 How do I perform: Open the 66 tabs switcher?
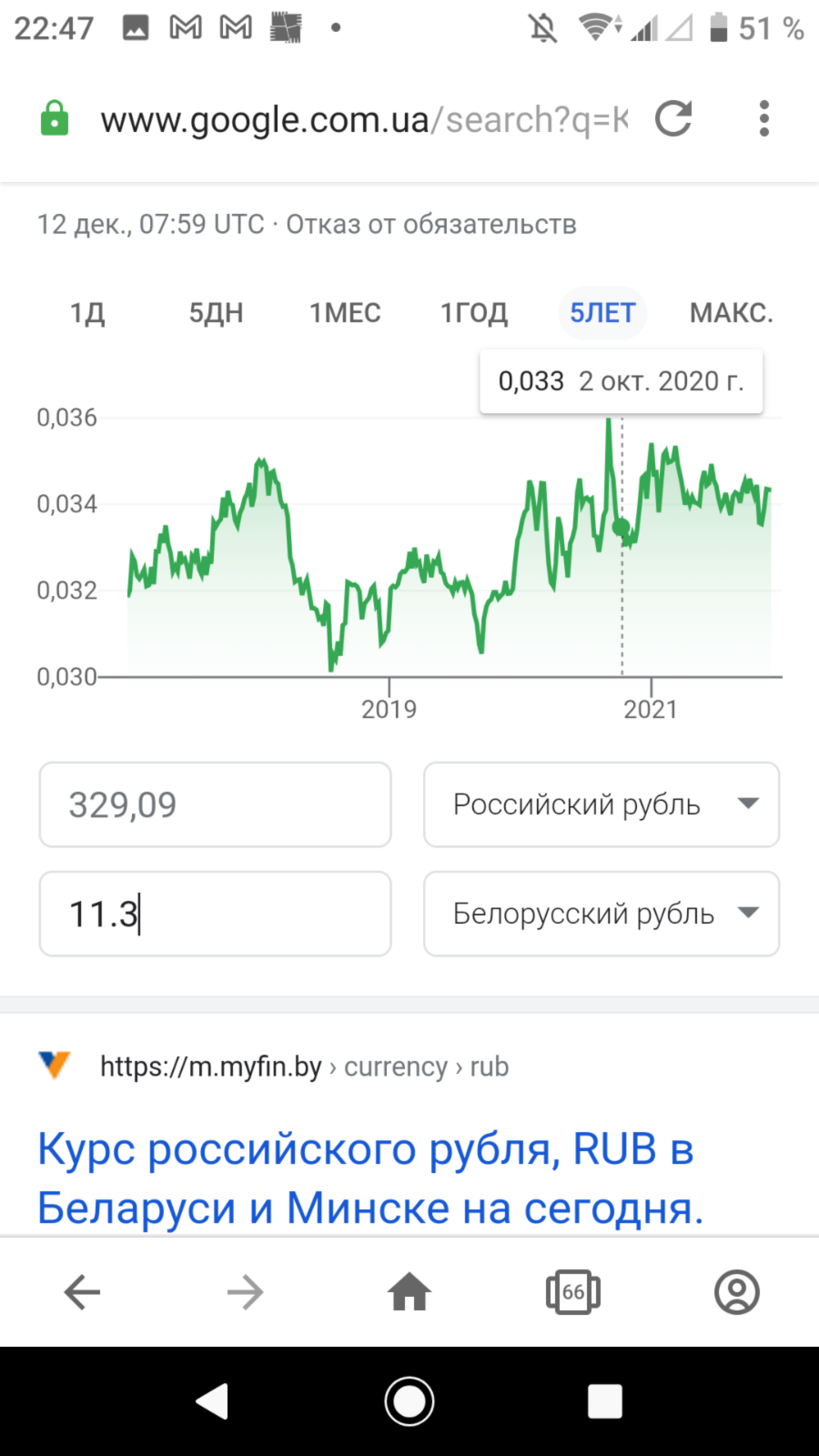click(573, 1291)
